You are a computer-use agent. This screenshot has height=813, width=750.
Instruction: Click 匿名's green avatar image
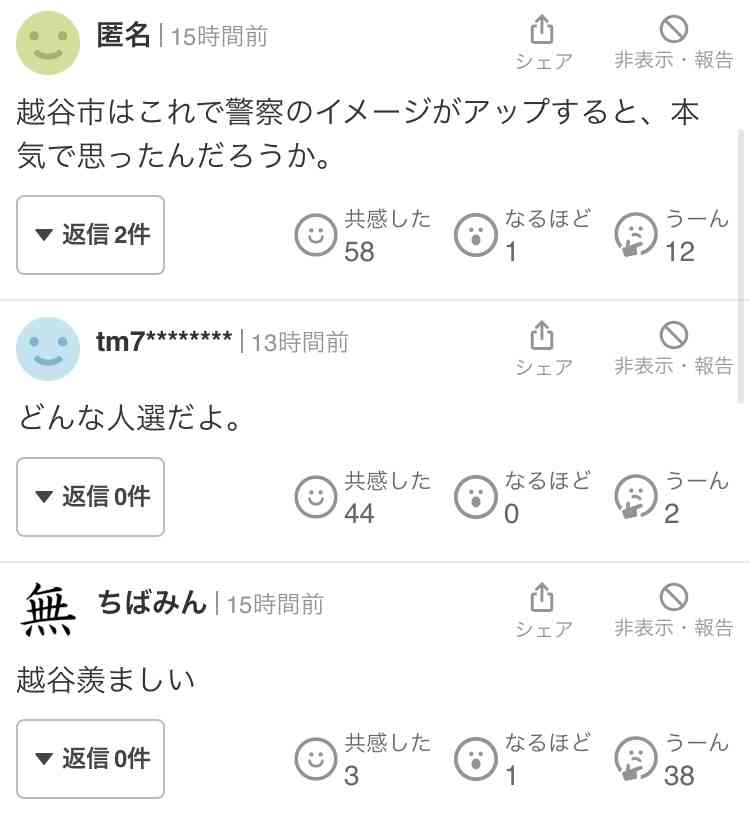click(x=46, y=42)
